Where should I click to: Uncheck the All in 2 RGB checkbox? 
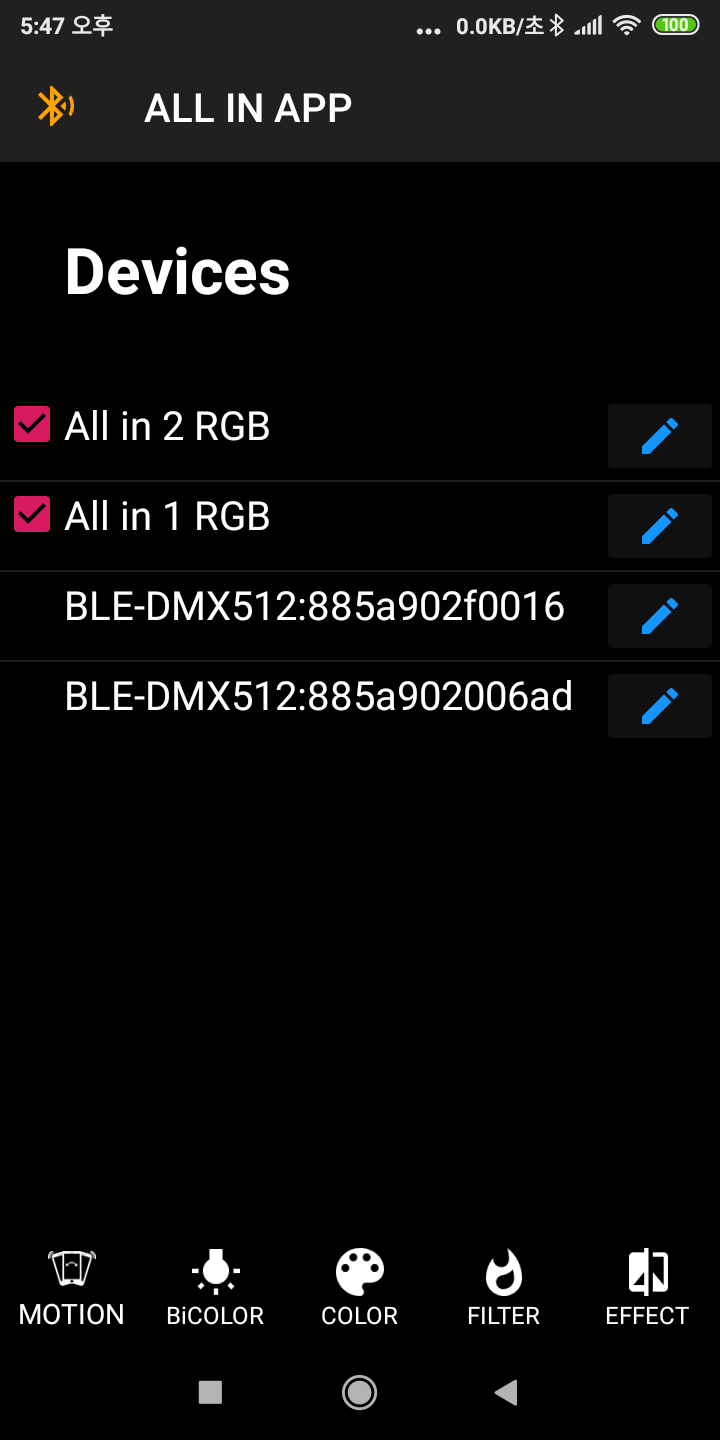point(32,424)
